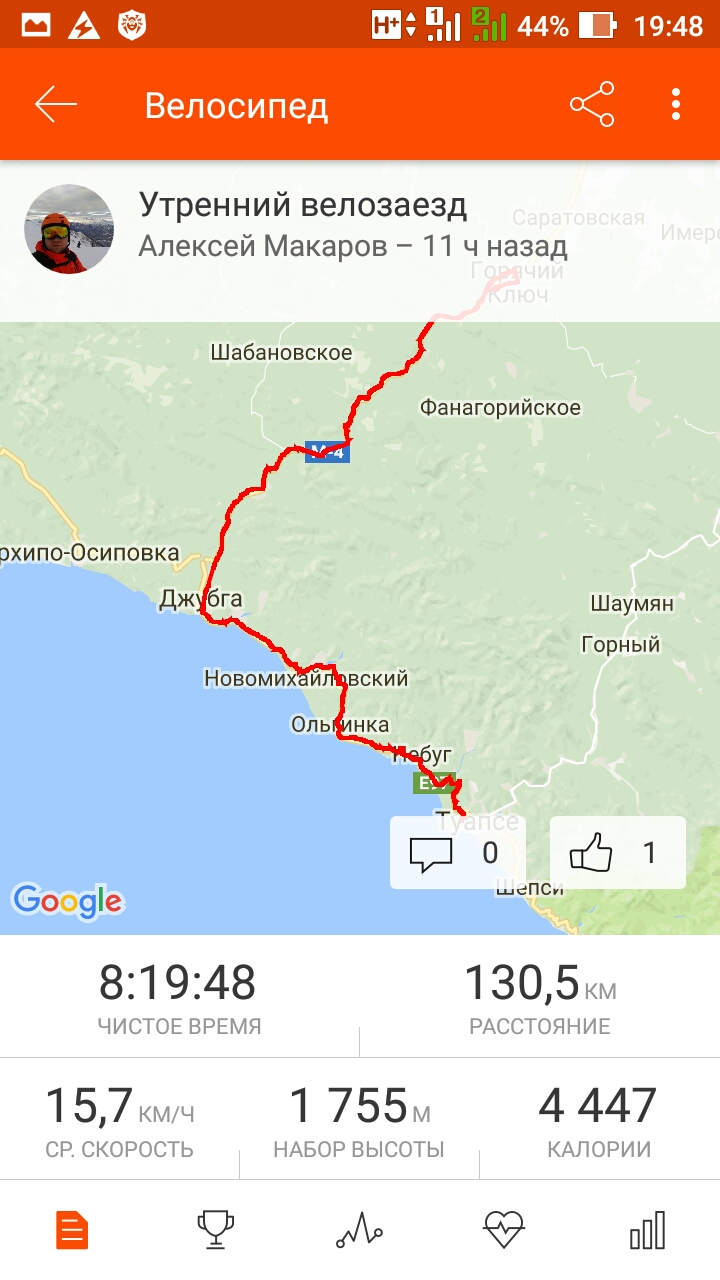The image size is (720, 1280).
Task: Open Алексей Макаров's profile photo
Action: coord(69,229)
